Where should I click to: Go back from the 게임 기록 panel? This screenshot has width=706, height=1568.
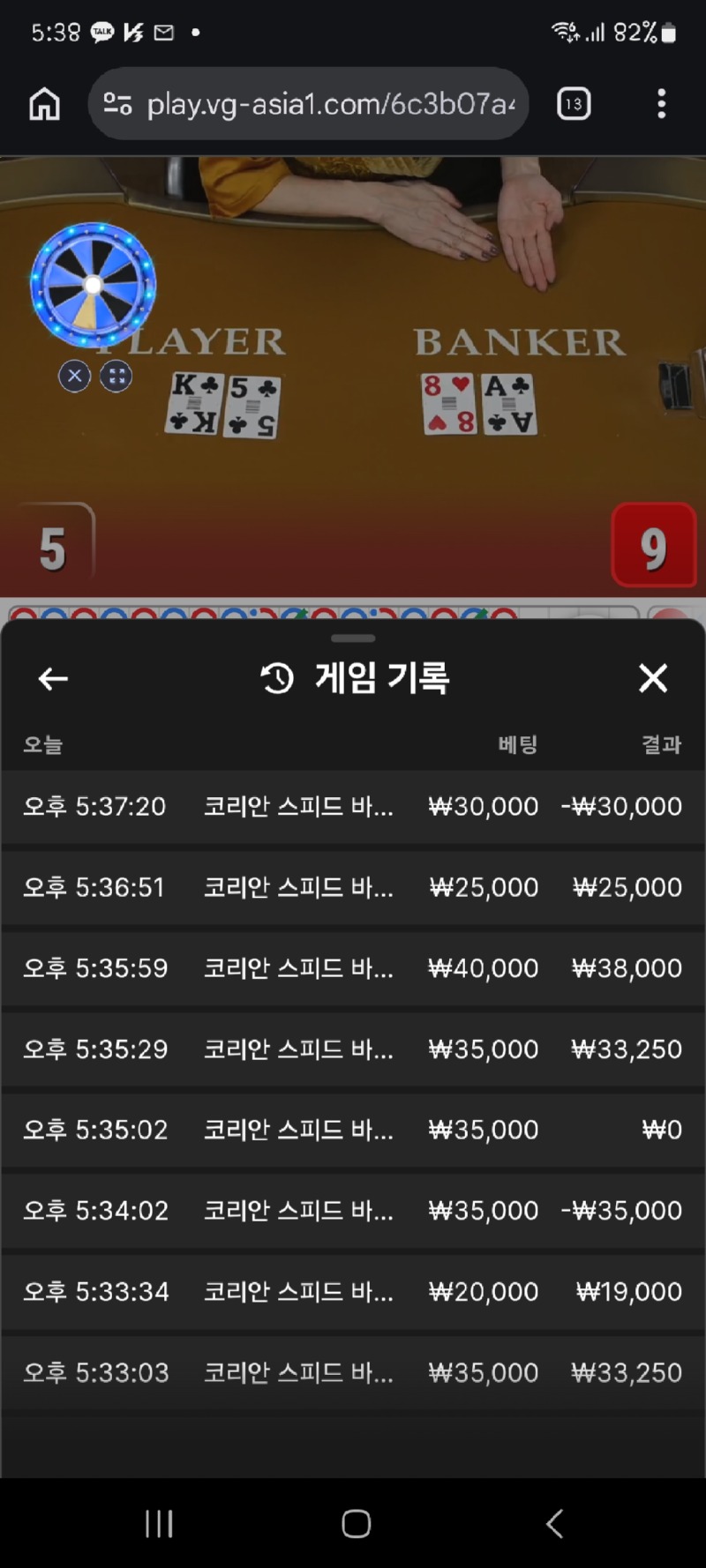coord(53,678)
